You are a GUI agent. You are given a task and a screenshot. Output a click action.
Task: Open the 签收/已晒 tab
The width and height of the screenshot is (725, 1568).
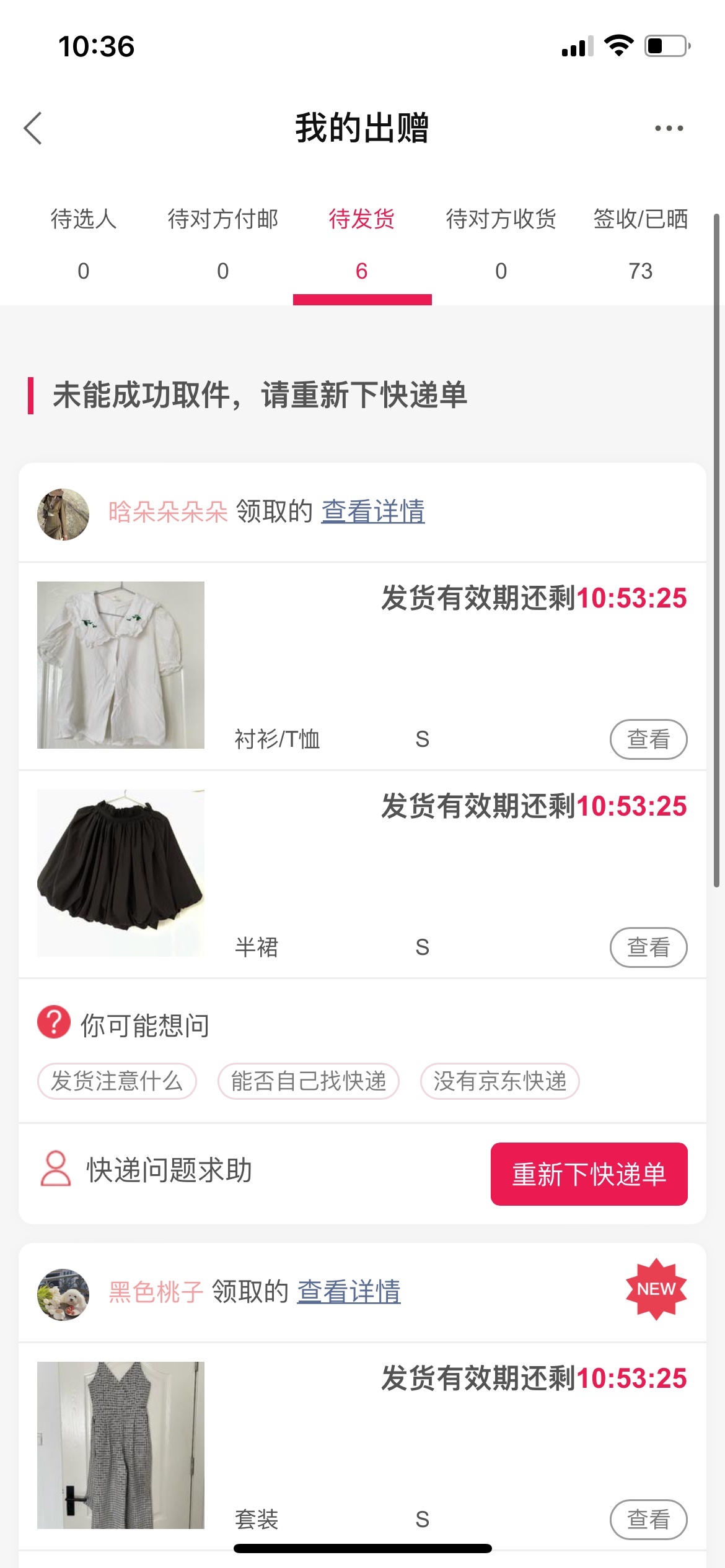tap(640, 243)
